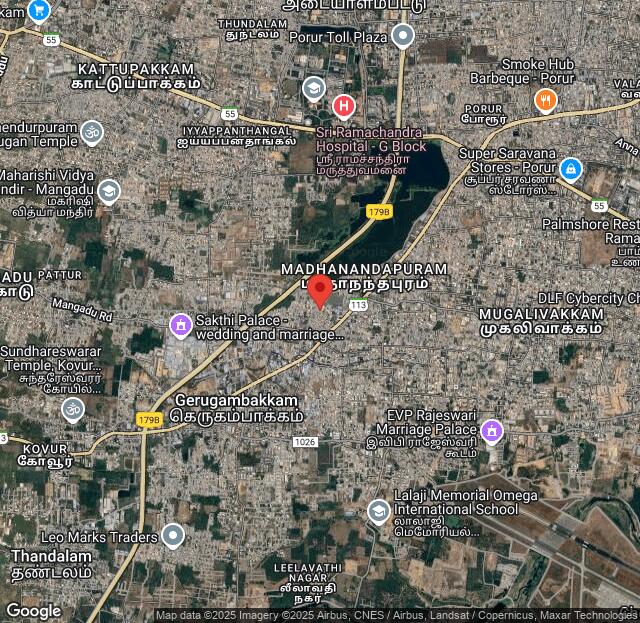Tap Leo Marks Traders location pin

pyautogui.click(x=173, y=536)
